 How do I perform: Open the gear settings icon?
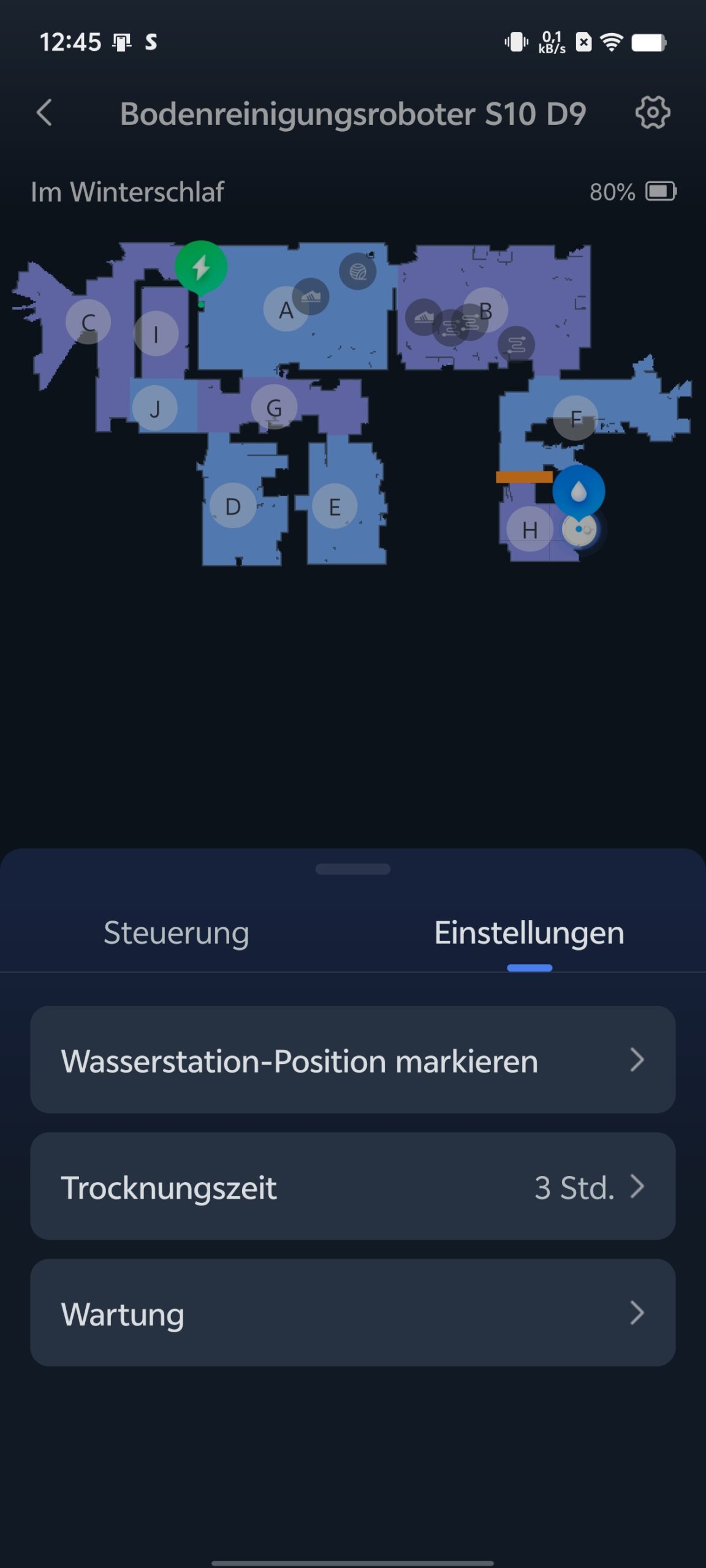pos(653,113)
